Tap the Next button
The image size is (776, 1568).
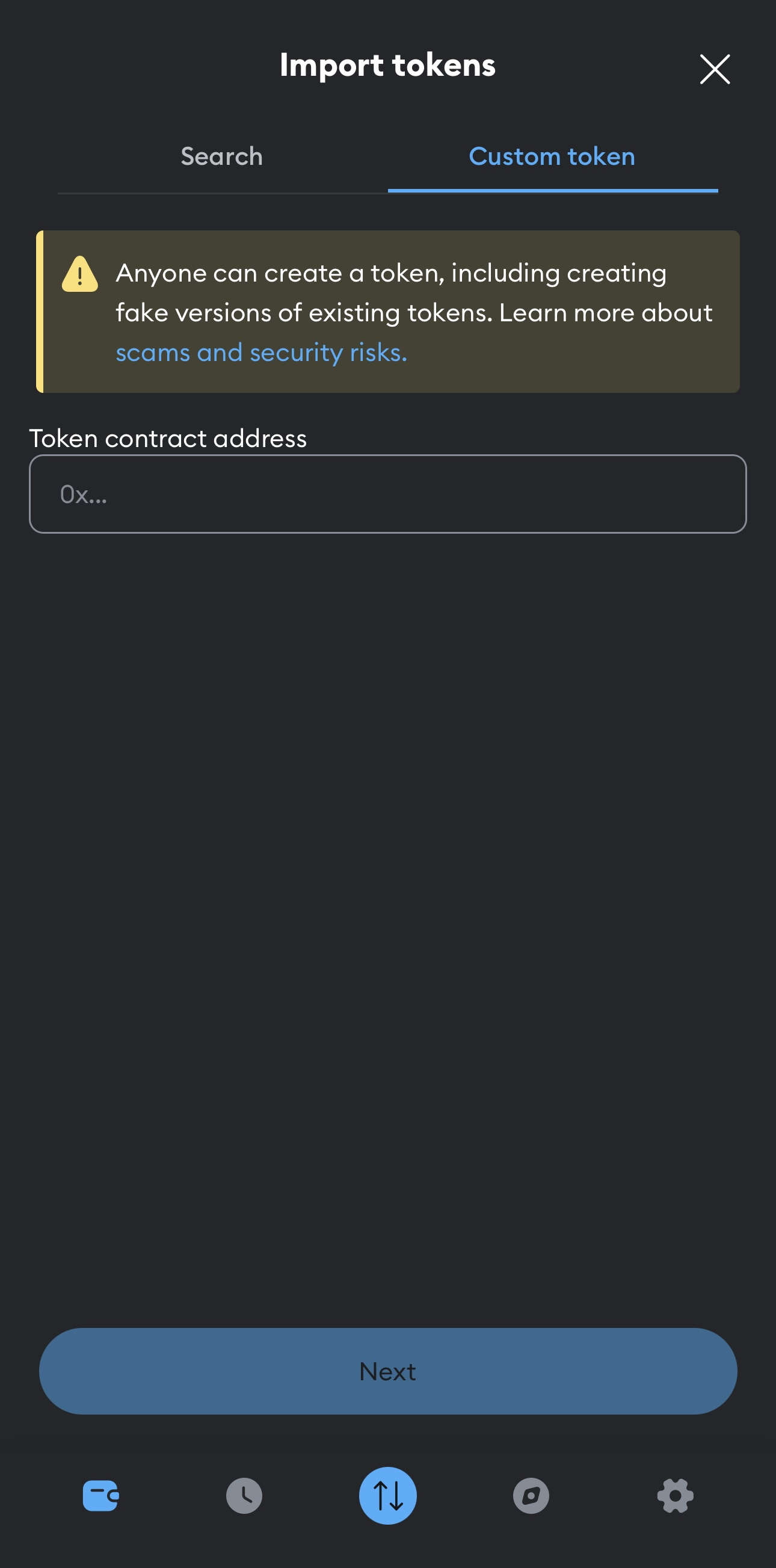coord(387,1371)
